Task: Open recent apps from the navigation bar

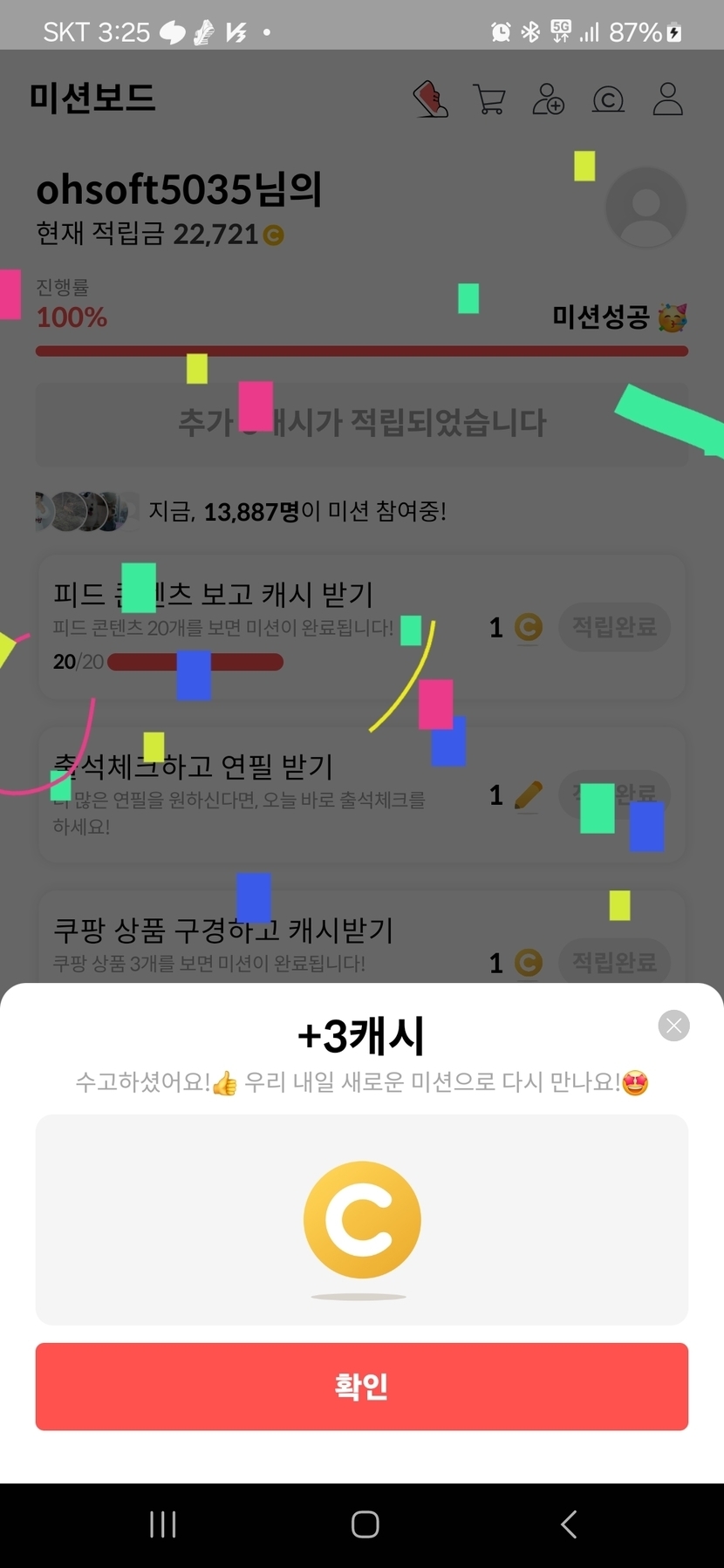Action: coord(163,1524)
